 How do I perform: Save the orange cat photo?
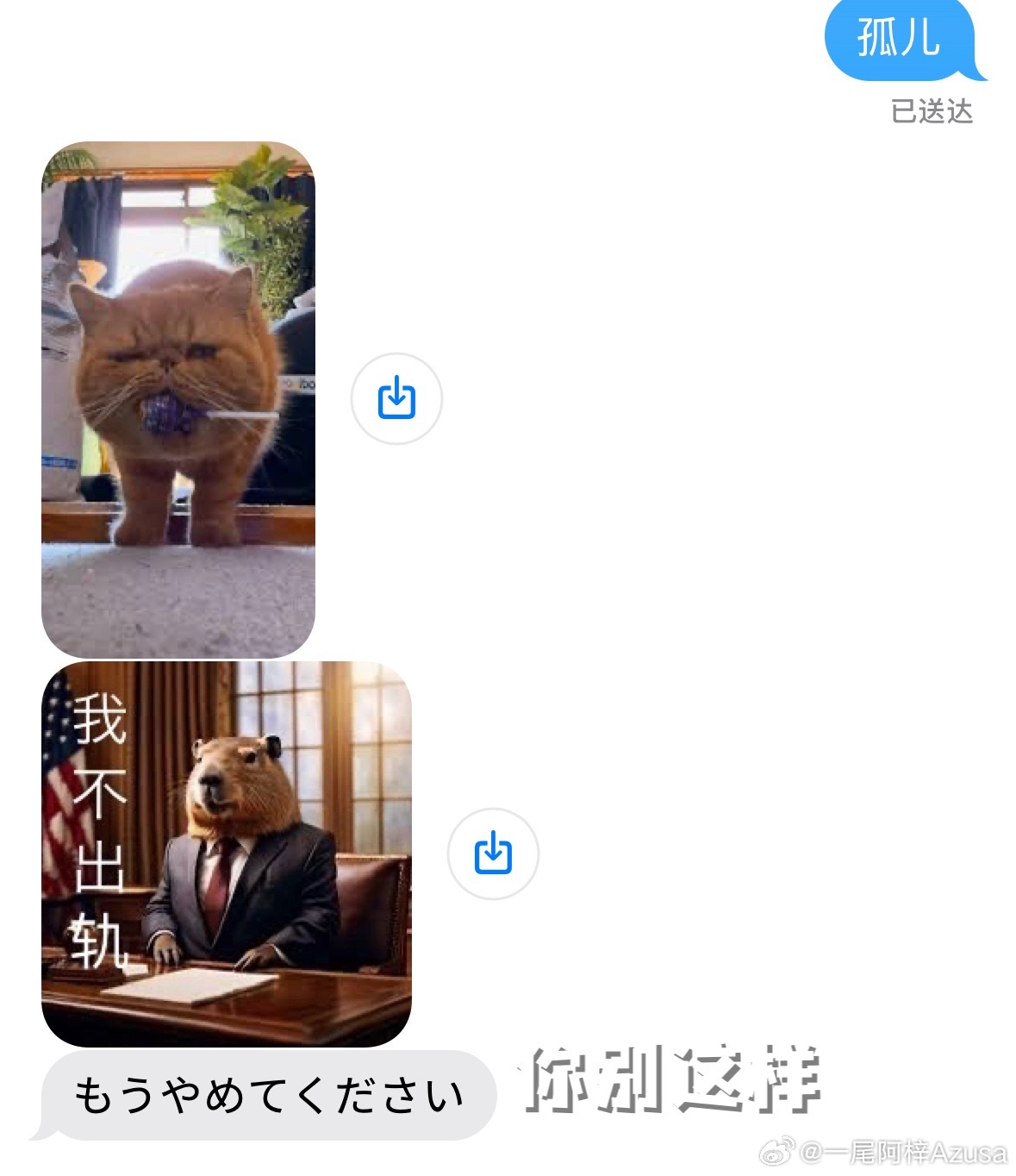click(396, 398)
